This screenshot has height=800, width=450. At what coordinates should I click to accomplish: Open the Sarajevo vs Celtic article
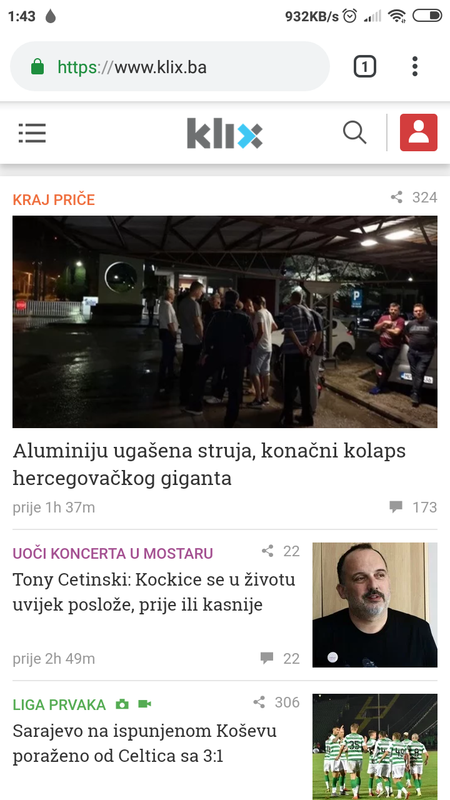(145, 743)
